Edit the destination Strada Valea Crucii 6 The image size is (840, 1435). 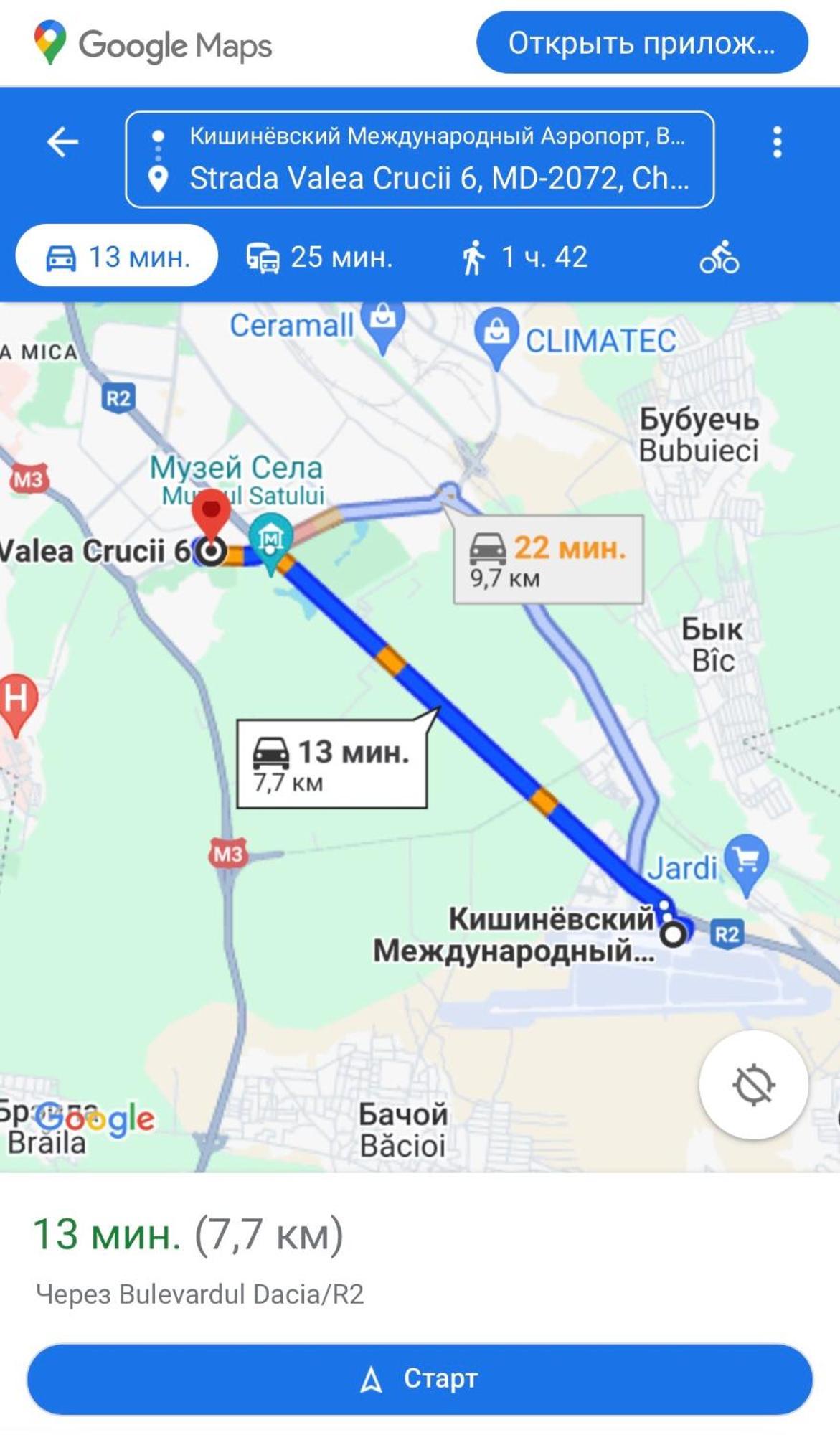point(438,179)
